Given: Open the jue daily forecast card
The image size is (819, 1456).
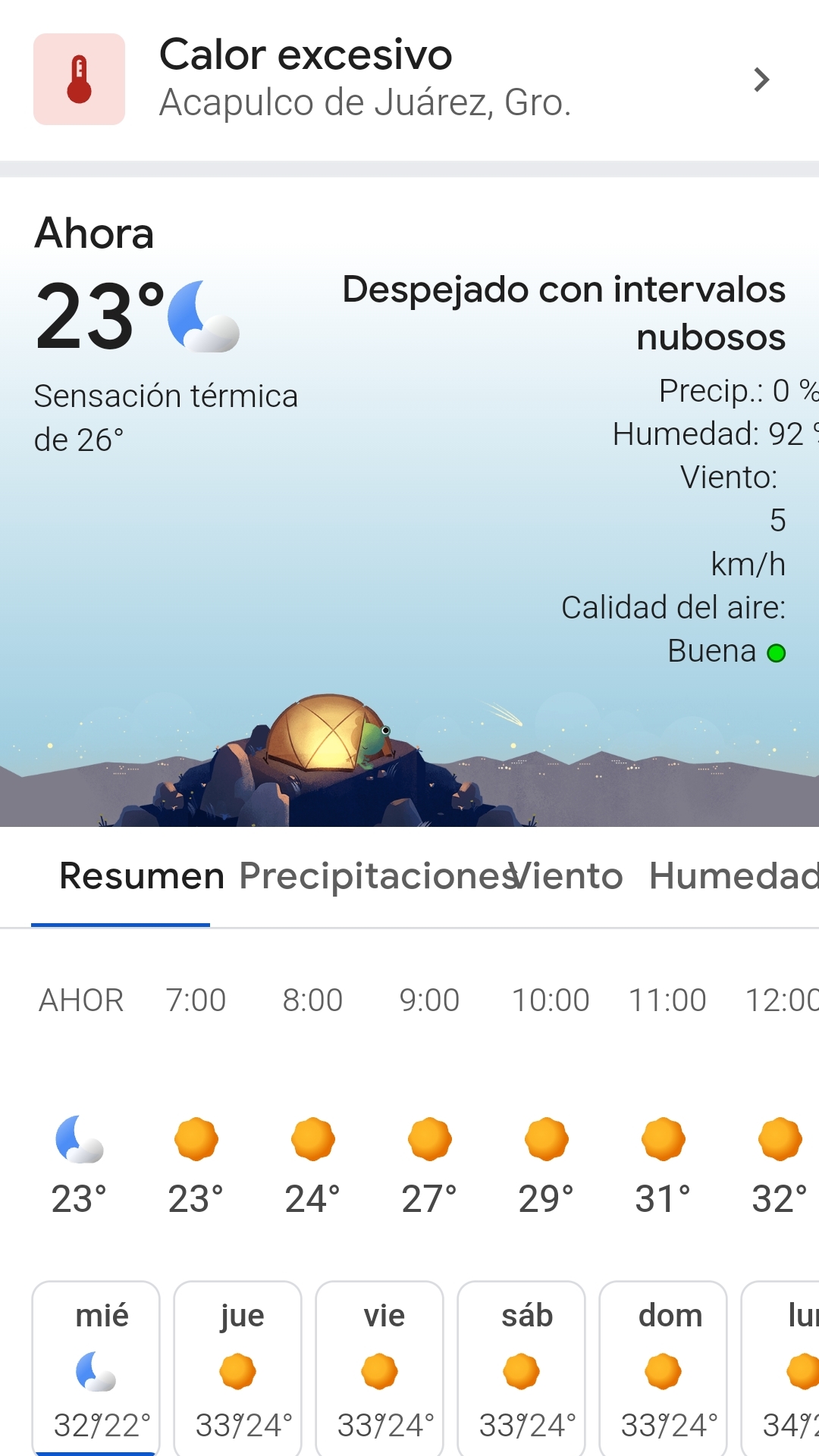Looking at the screenshot, I should [238, 1368].
